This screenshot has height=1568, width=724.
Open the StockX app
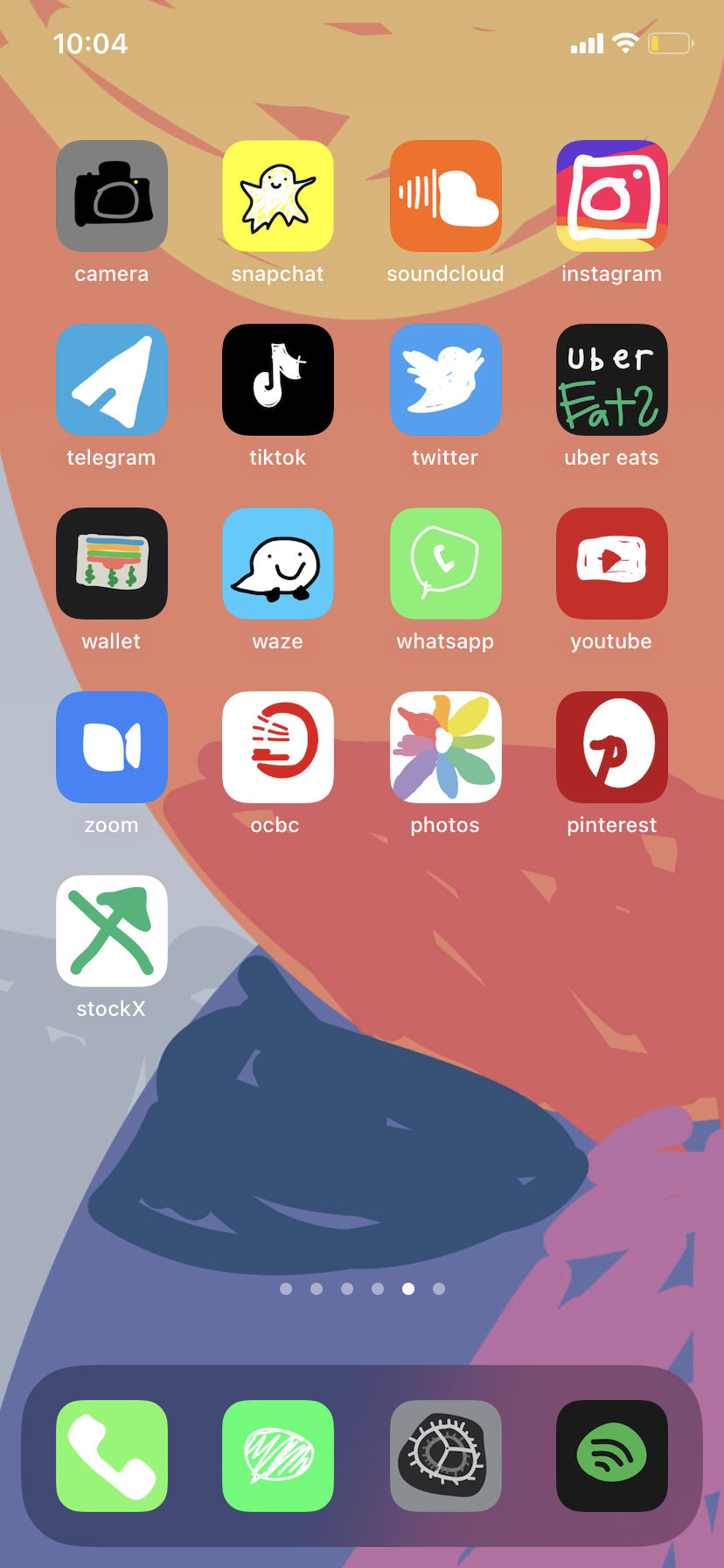point(112,931)
